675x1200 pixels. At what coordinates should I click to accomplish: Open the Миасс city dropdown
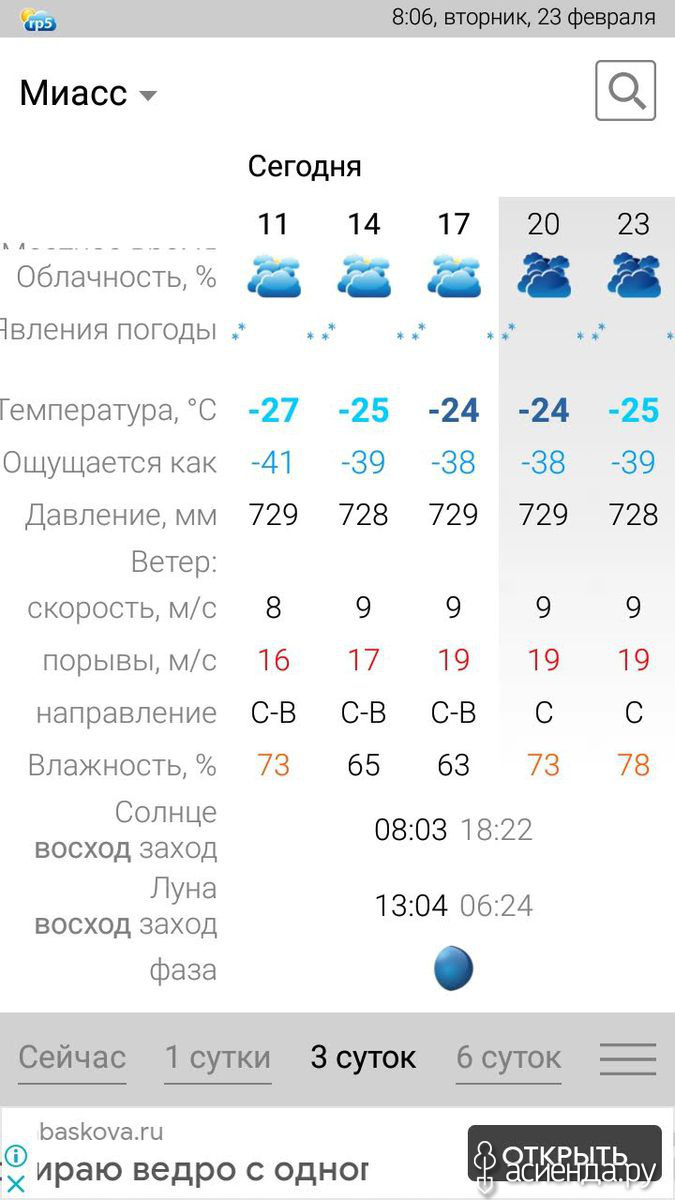[89, 94]
